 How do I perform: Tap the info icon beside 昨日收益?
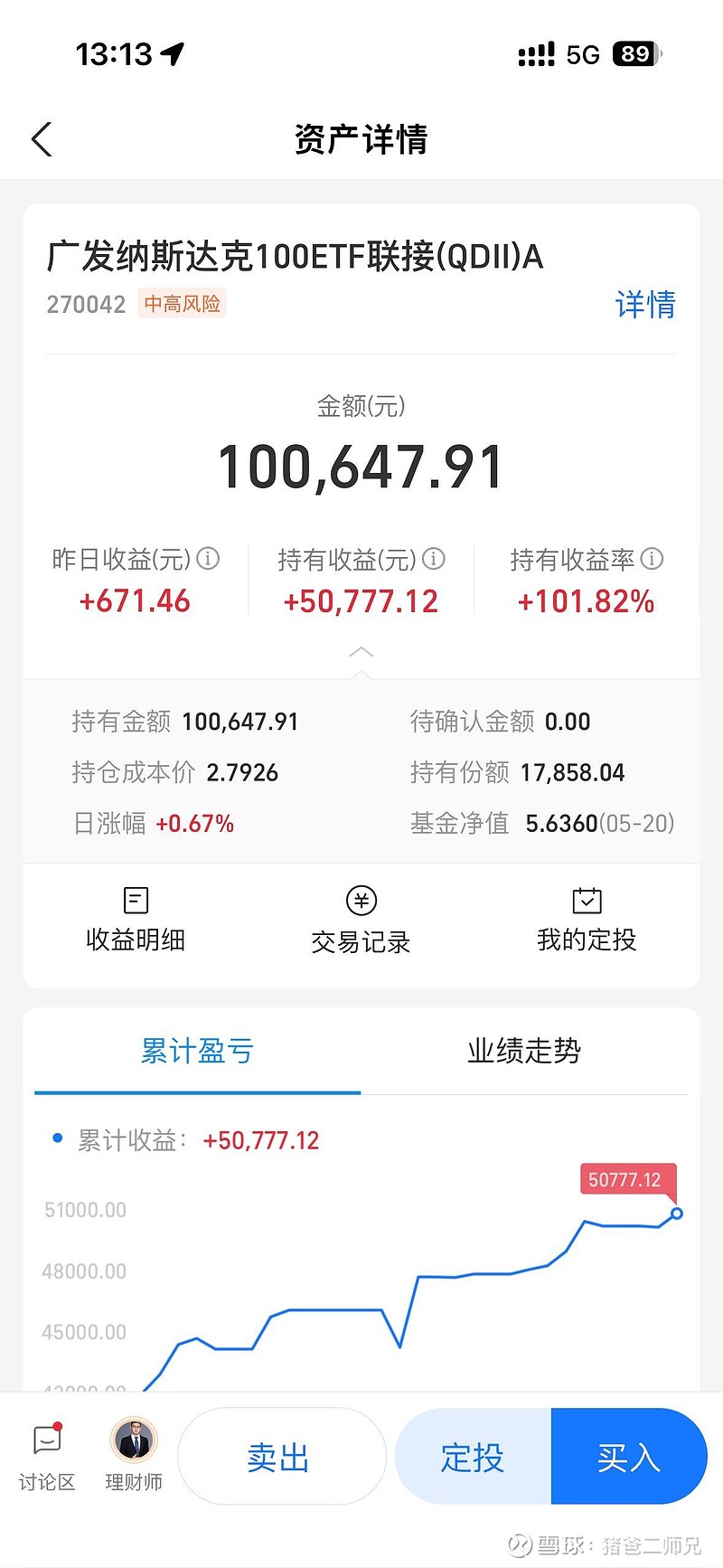[208, 560]
